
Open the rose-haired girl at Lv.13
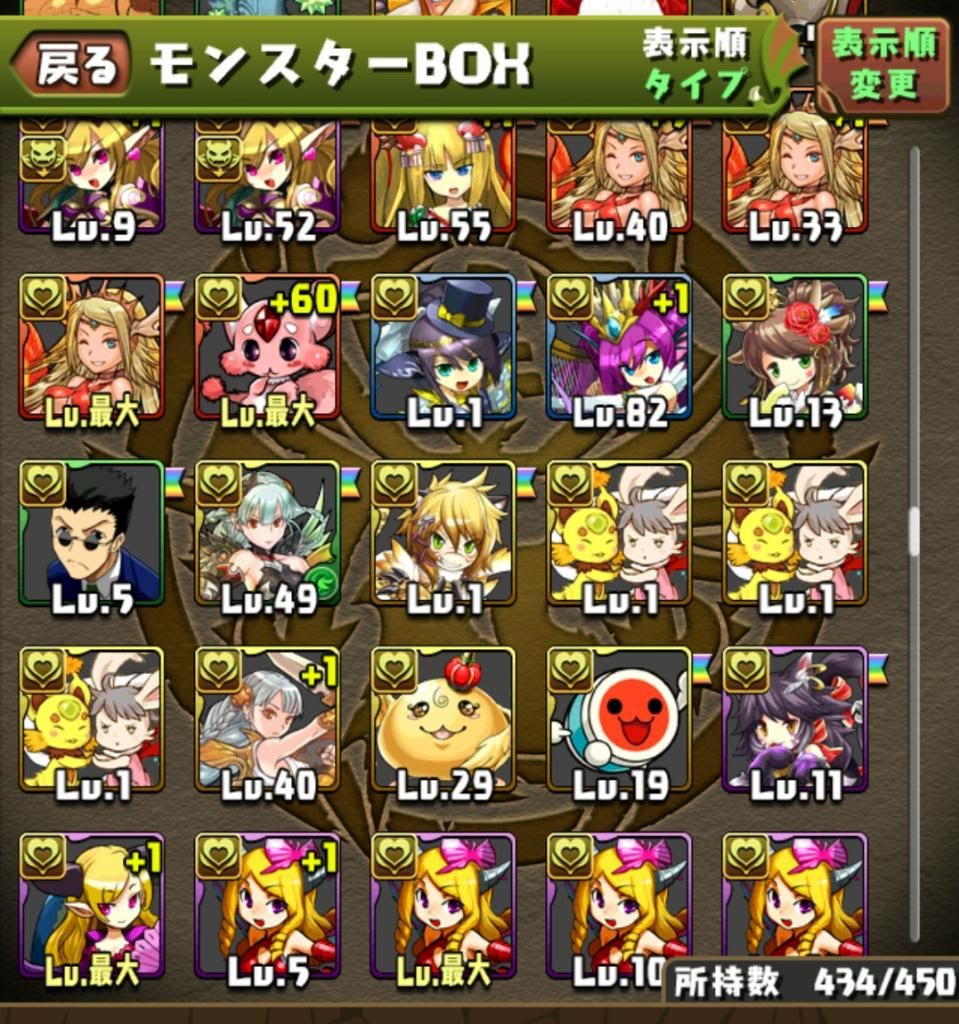pyautogui.click(x=795, y=347)
